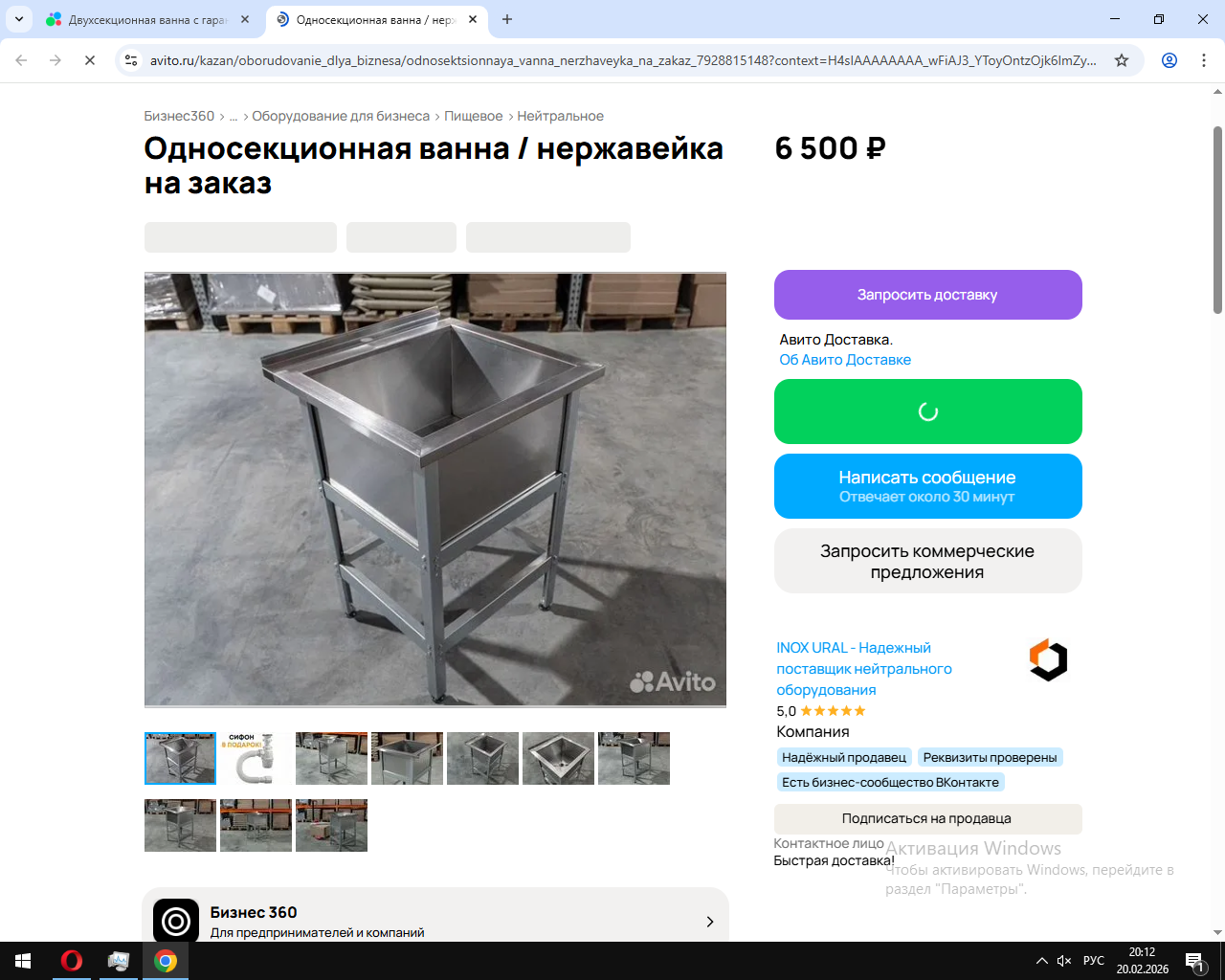The image size is (1225, 980).
Task: Subscribe to seller via Подписаться на продавца
Action: (927, 818)
